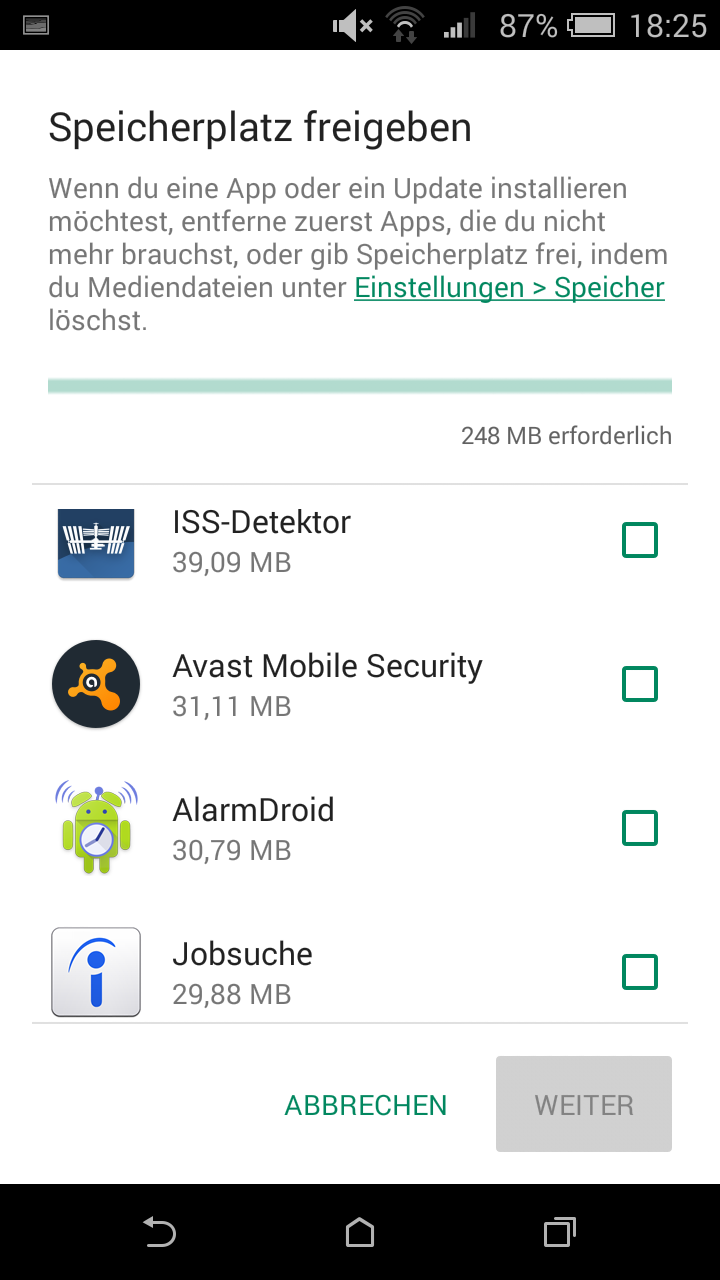The height and width of the screenshot is (1280, 720).
Task: Tap the WEITER button
Action: click(x=584, y=1104)
